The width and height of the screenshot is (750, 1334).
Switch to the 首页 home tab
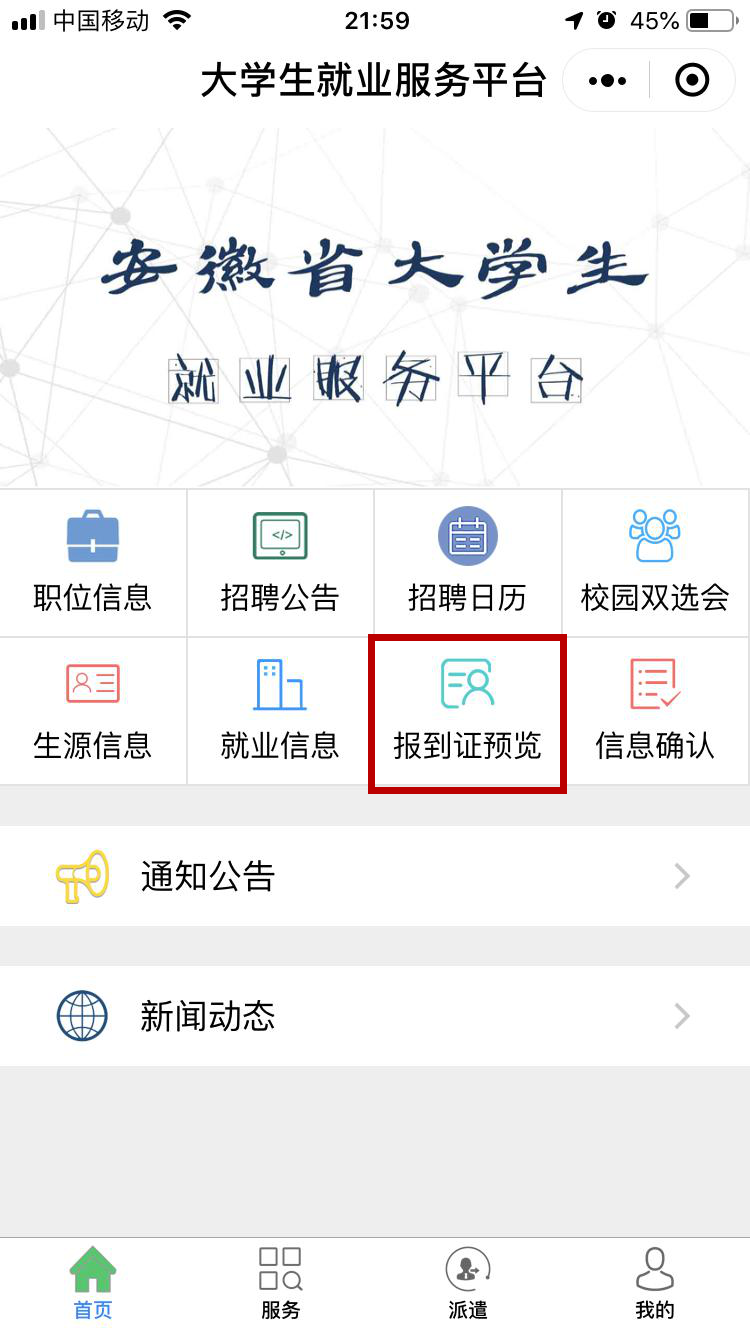point(93,1284)
